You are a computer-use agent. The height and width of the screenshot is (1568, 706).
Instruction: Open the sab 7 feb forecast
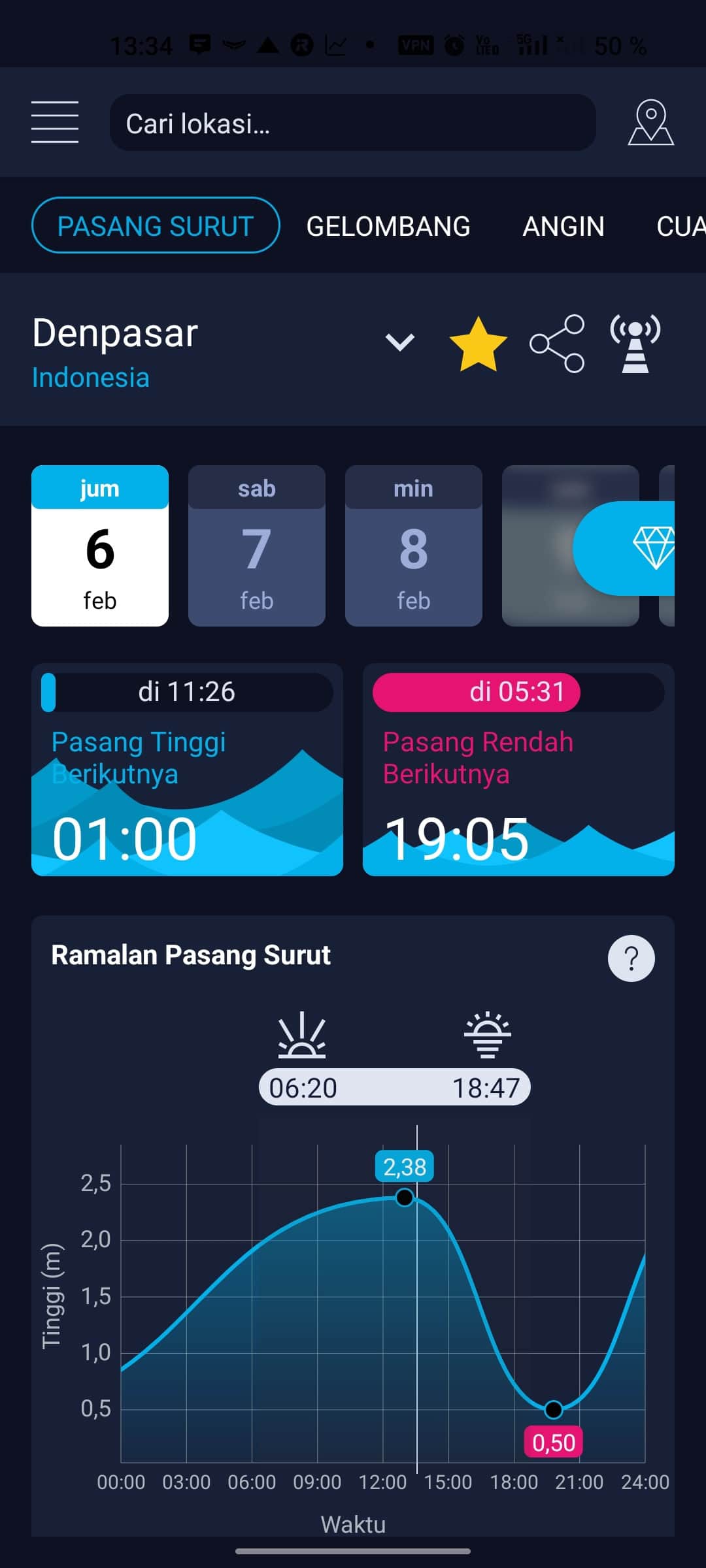coord(256,547)
